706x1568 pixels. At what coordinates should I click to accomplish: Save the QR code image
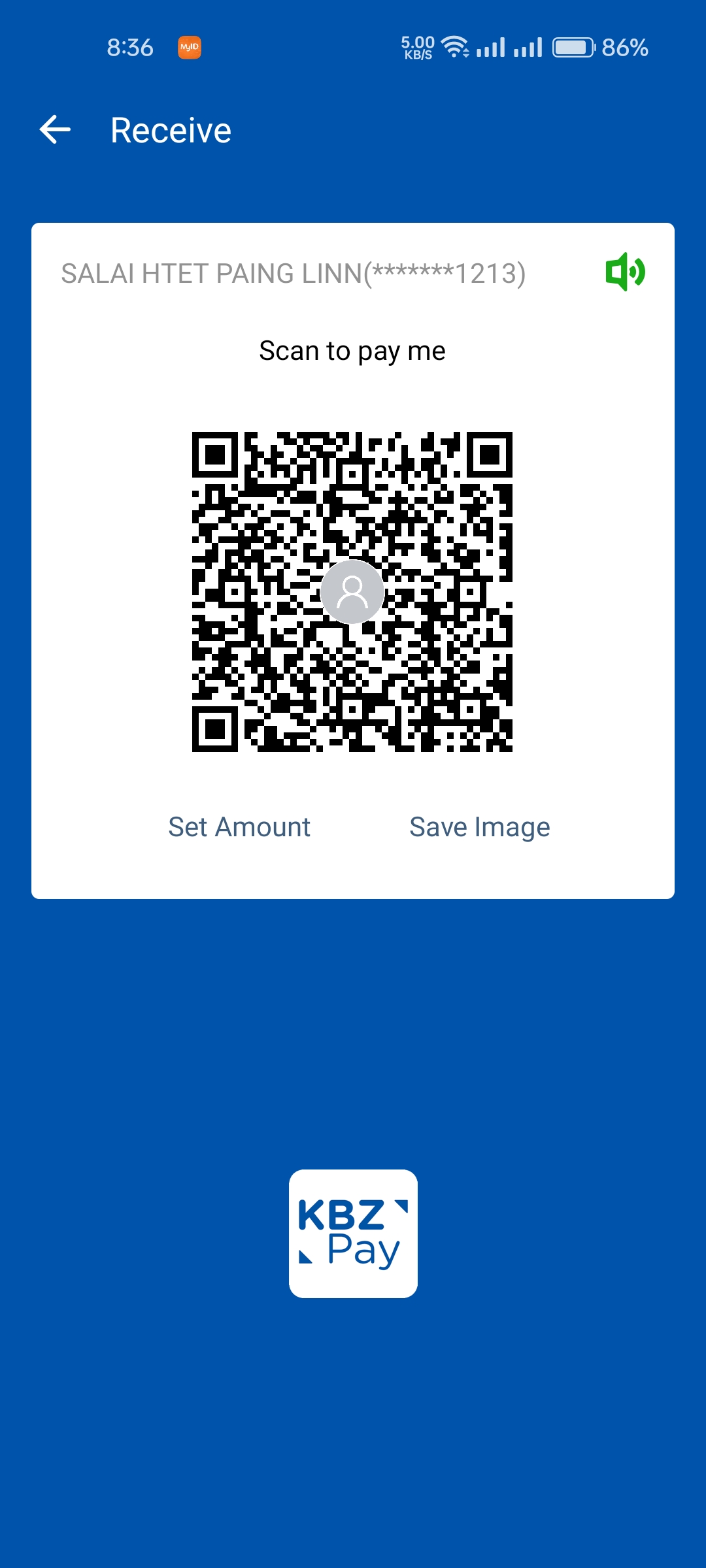[x=479, y=827]
